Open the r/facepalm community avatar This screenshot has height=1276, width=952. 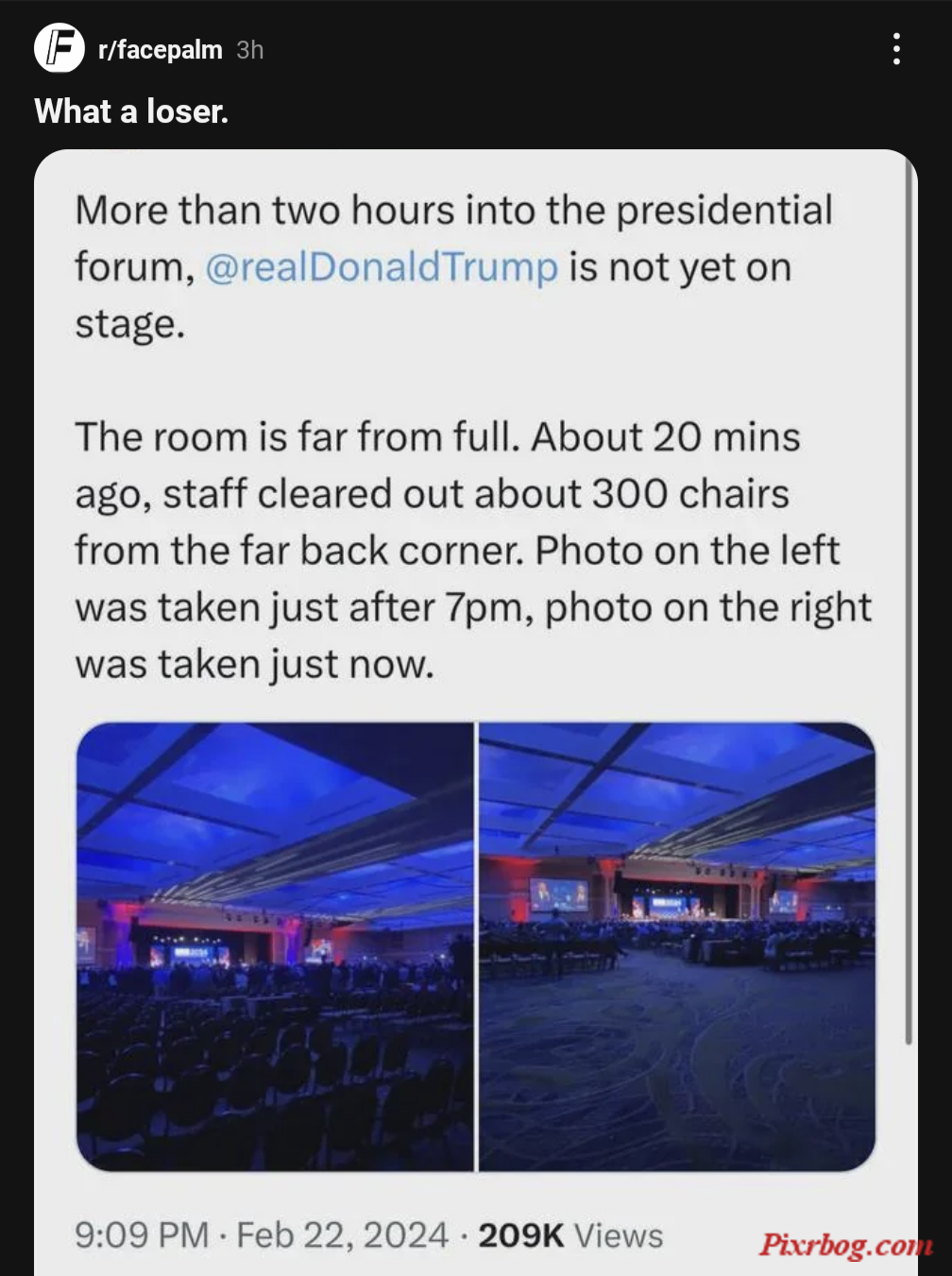click(x=59, y=49)
